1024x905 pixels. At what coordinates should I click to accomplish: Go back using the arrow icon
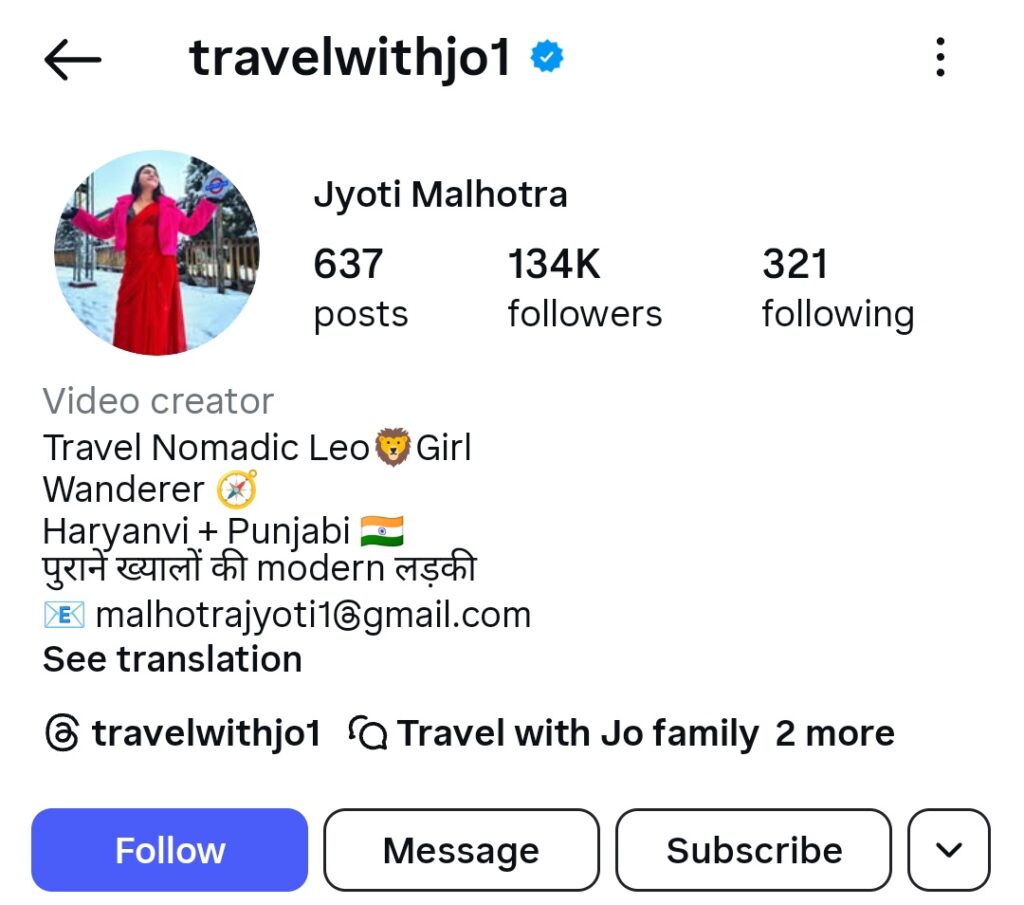point(73,60)
